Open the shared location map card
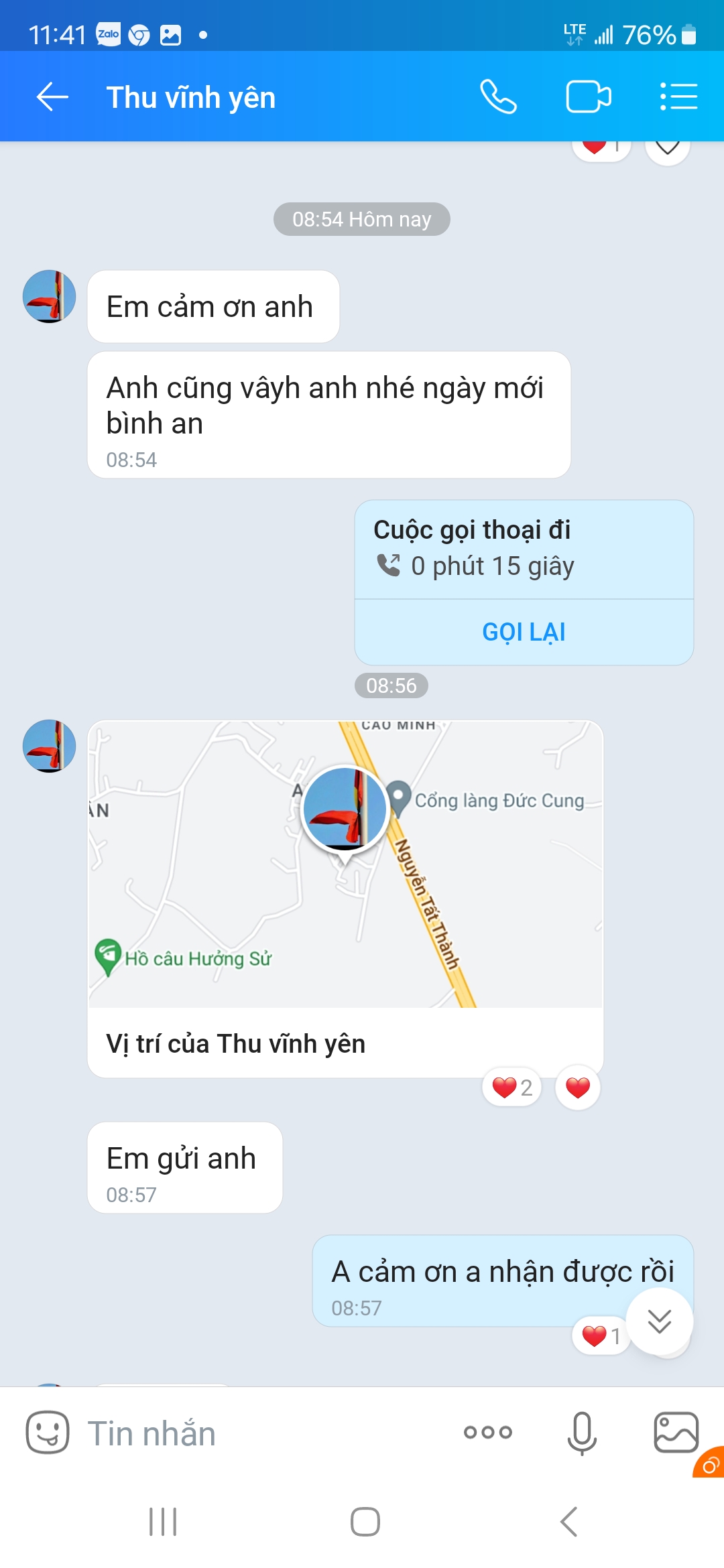Viewport: 724px width, 1568px height. 345,864
